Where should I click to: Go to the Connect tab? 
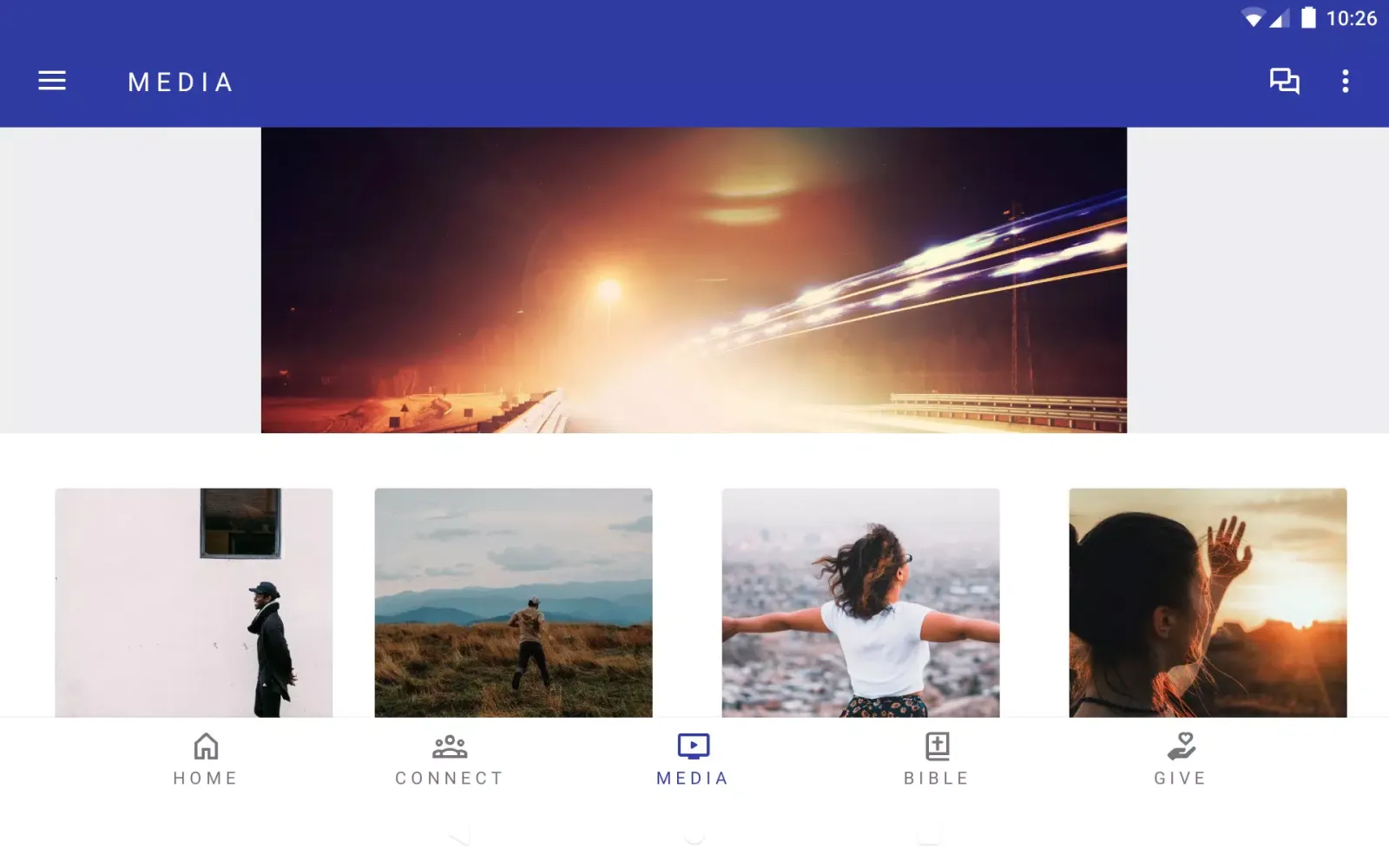tap(450, 759)
